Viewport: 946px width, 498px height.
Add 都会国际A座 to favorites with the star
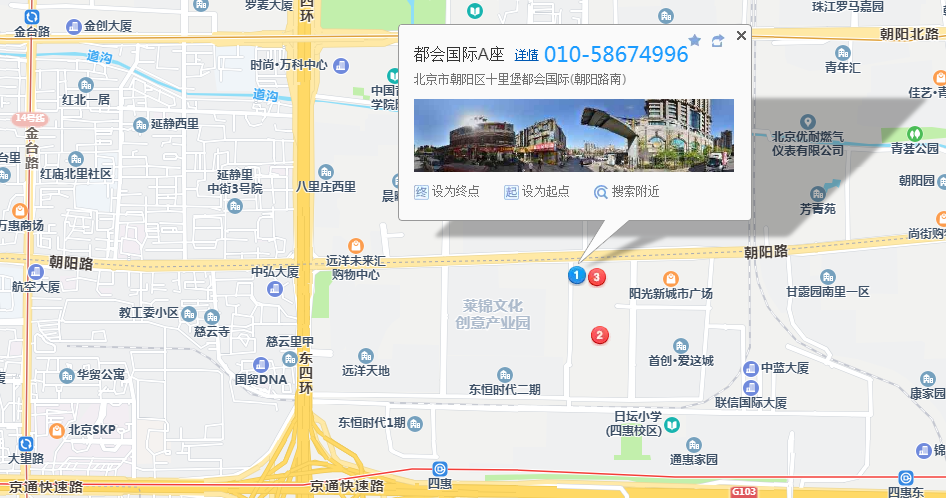coord(695,40)
